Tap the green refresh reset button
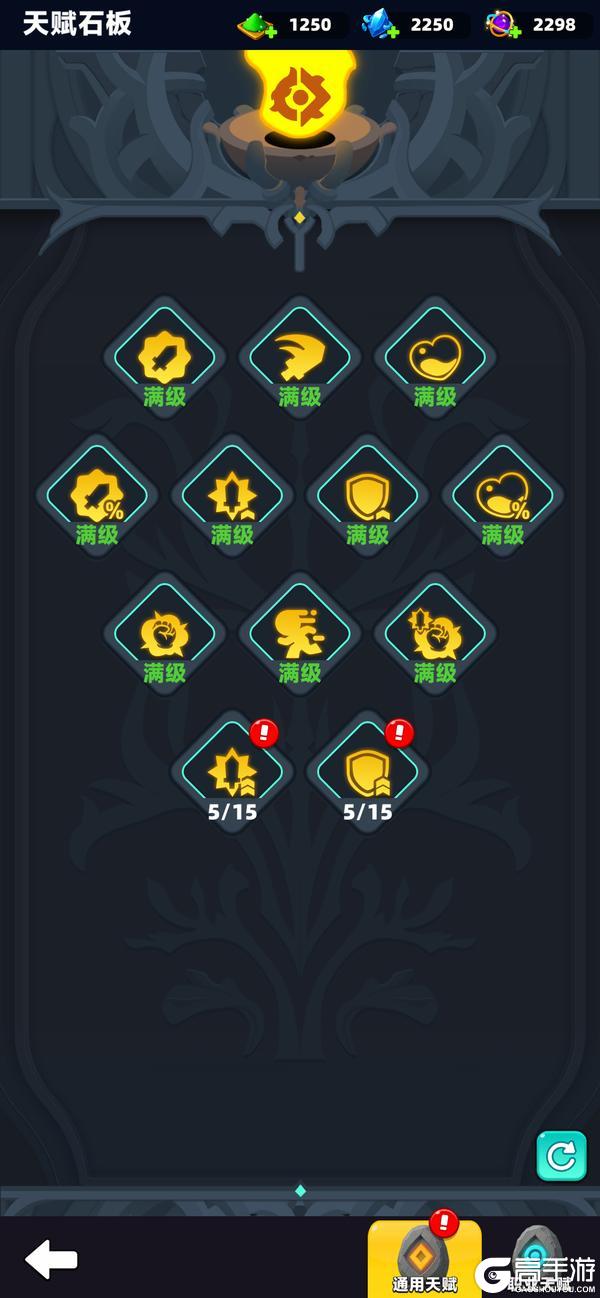This screenshot has width=600, height=1298. coord(561,1157)
